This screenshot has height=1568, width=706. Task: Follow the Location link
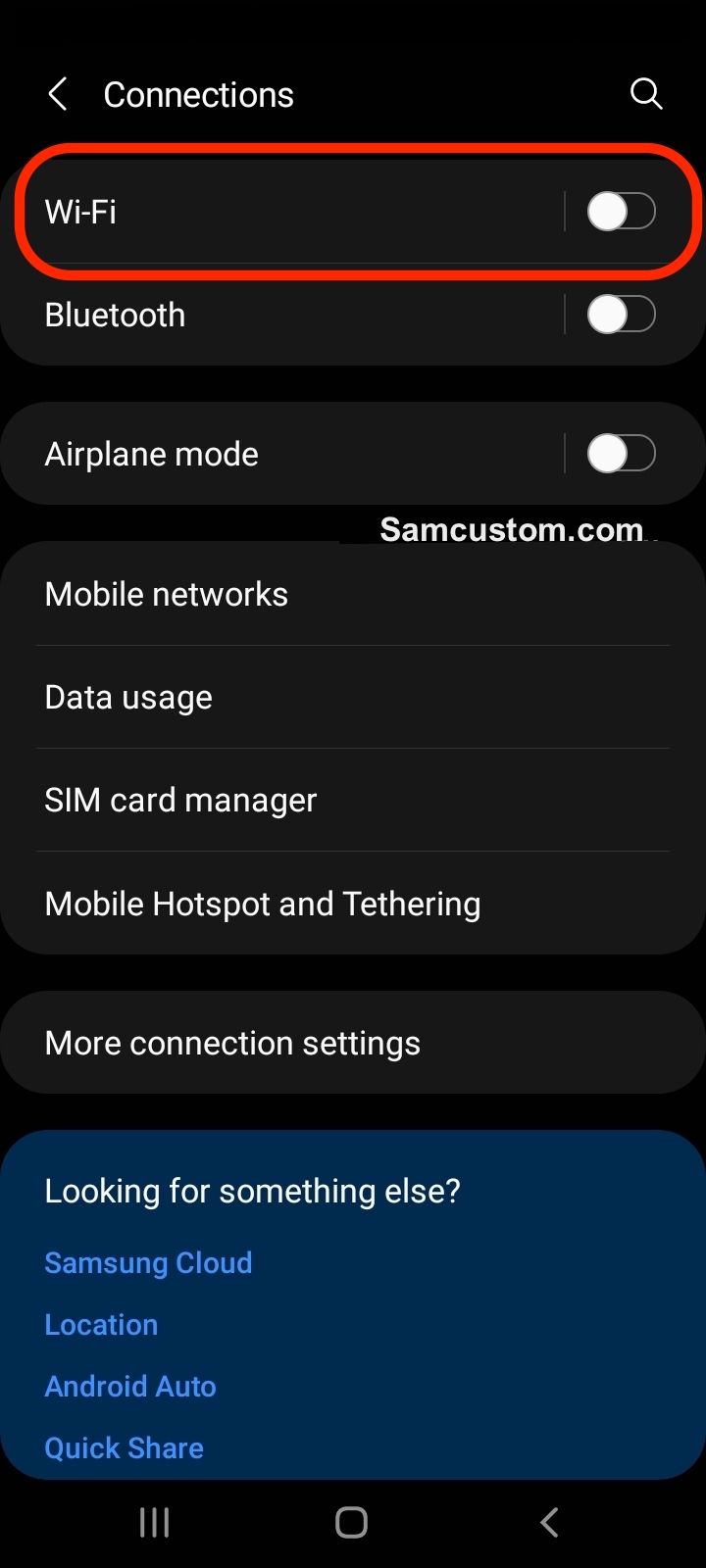101,1324
